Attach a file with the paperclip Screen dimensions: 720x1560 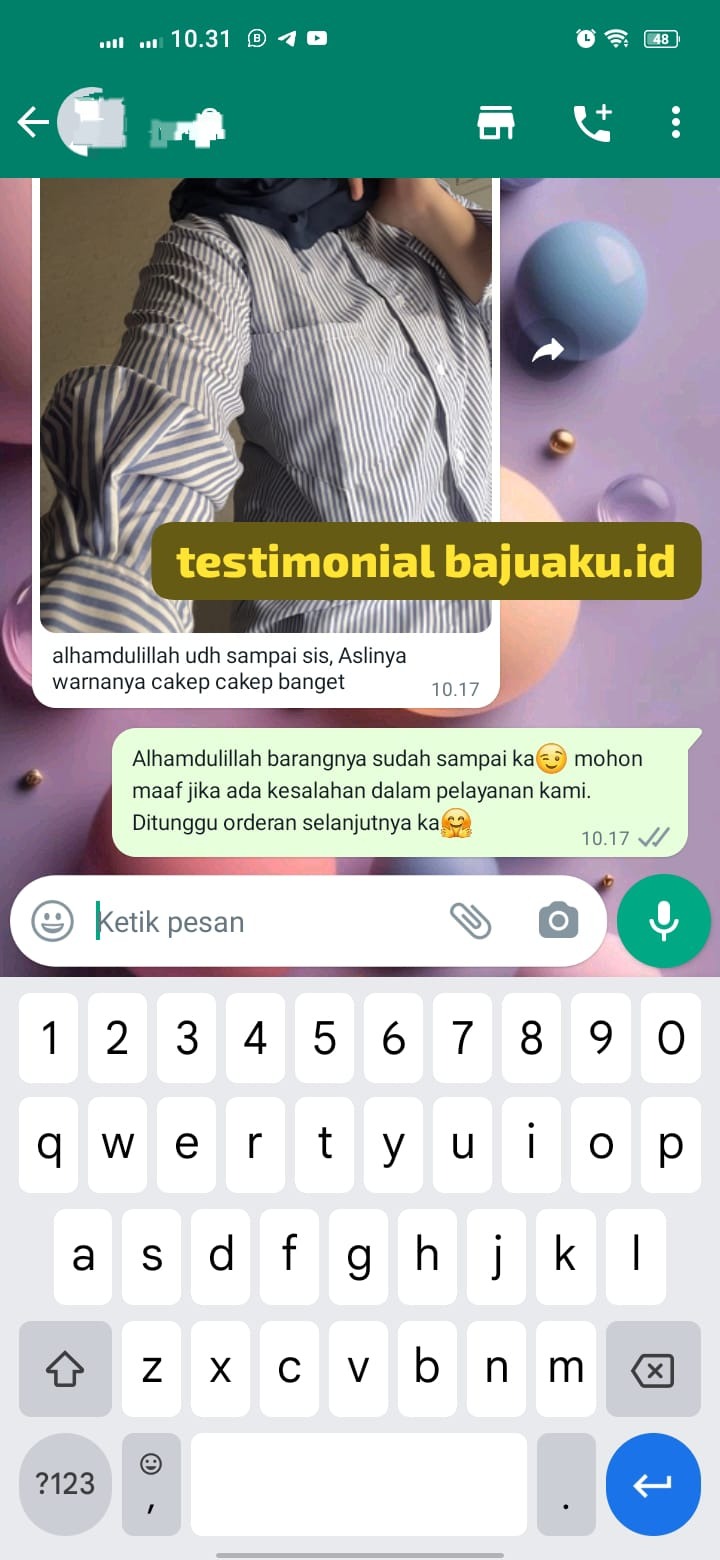pyautogui.click(x=470, y=921)
